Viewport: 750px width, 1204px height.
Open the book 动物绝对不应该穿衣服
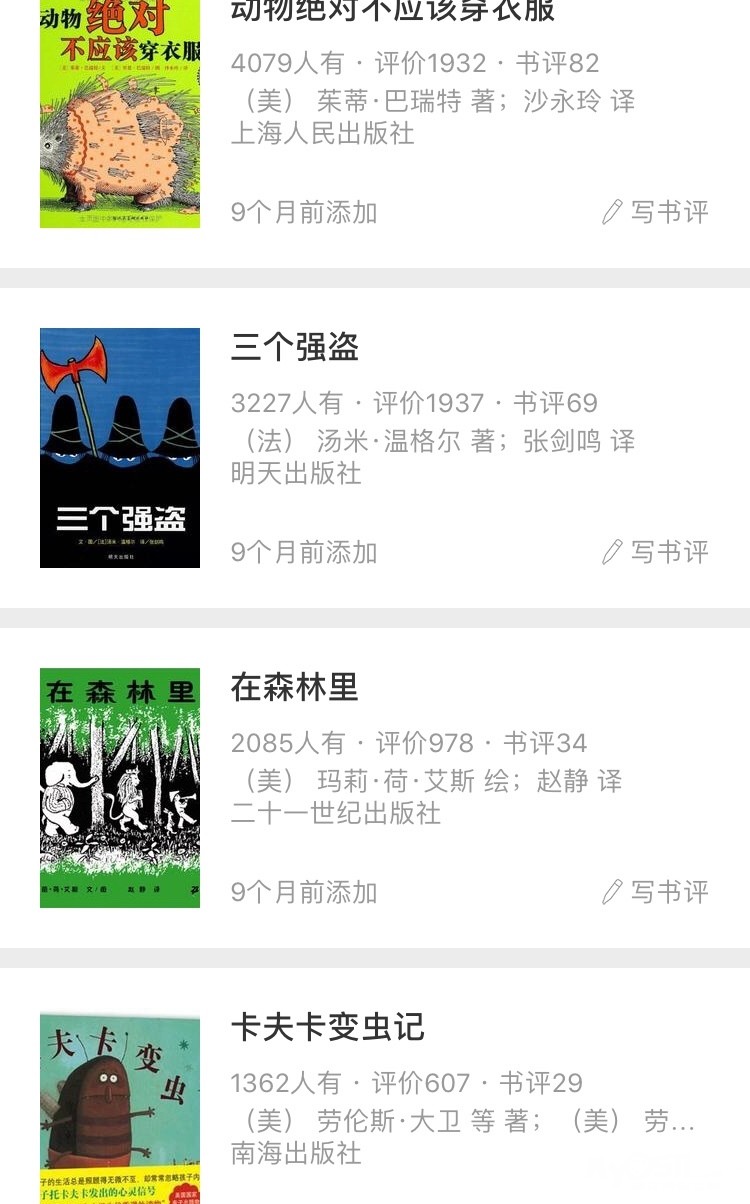pos(393,12)
